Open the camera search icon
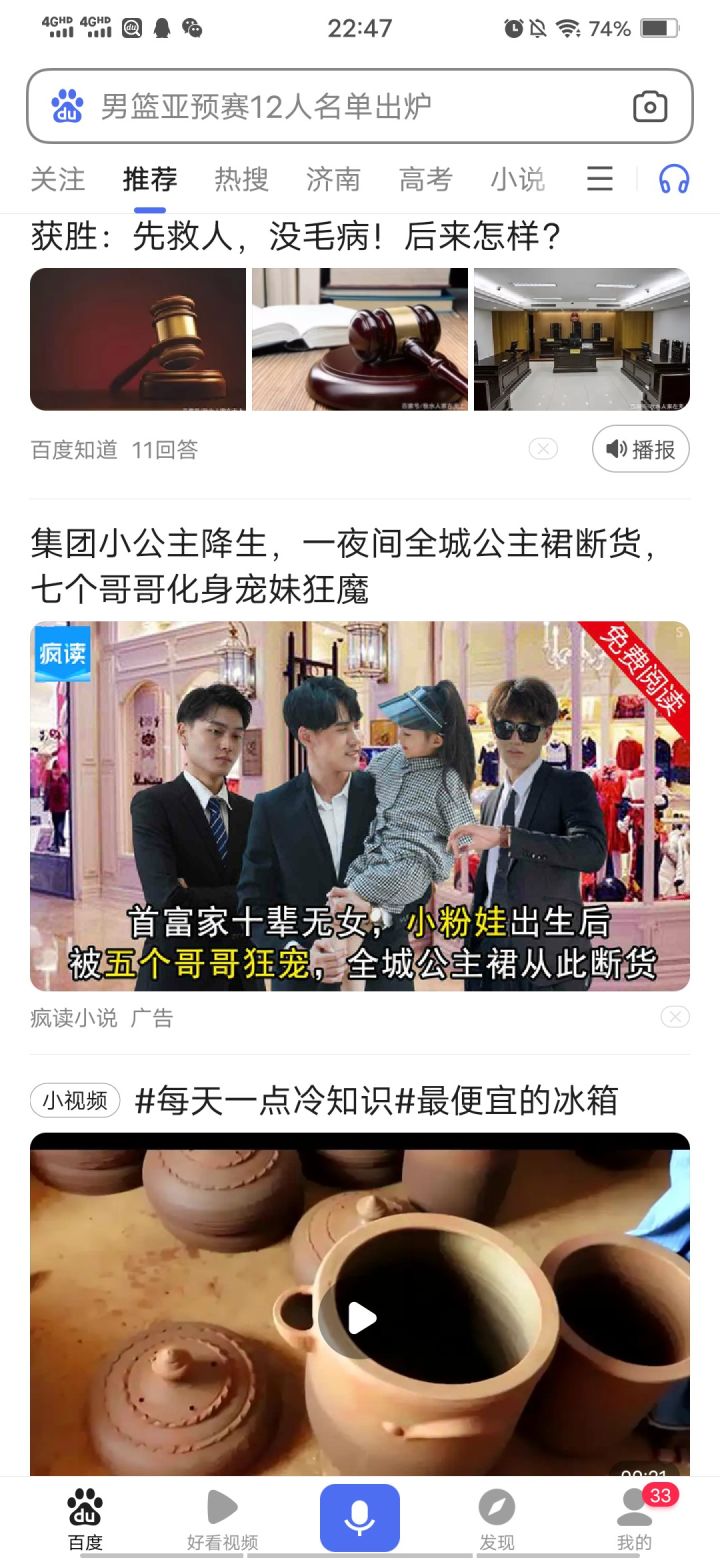The width and height of the screenshot is (720, 1560). click(x=650, y=106)
